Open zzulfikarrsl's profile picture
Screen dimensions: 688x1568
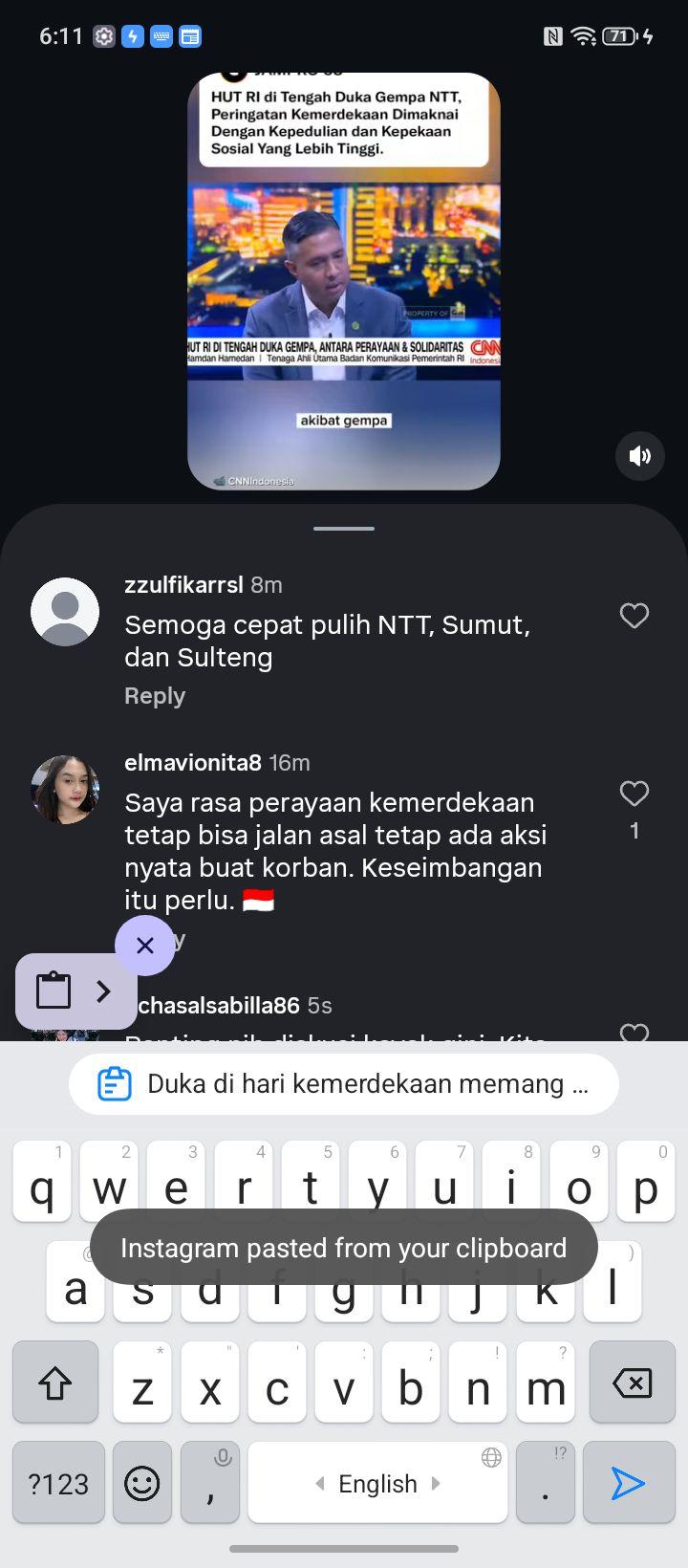[65, 612]
